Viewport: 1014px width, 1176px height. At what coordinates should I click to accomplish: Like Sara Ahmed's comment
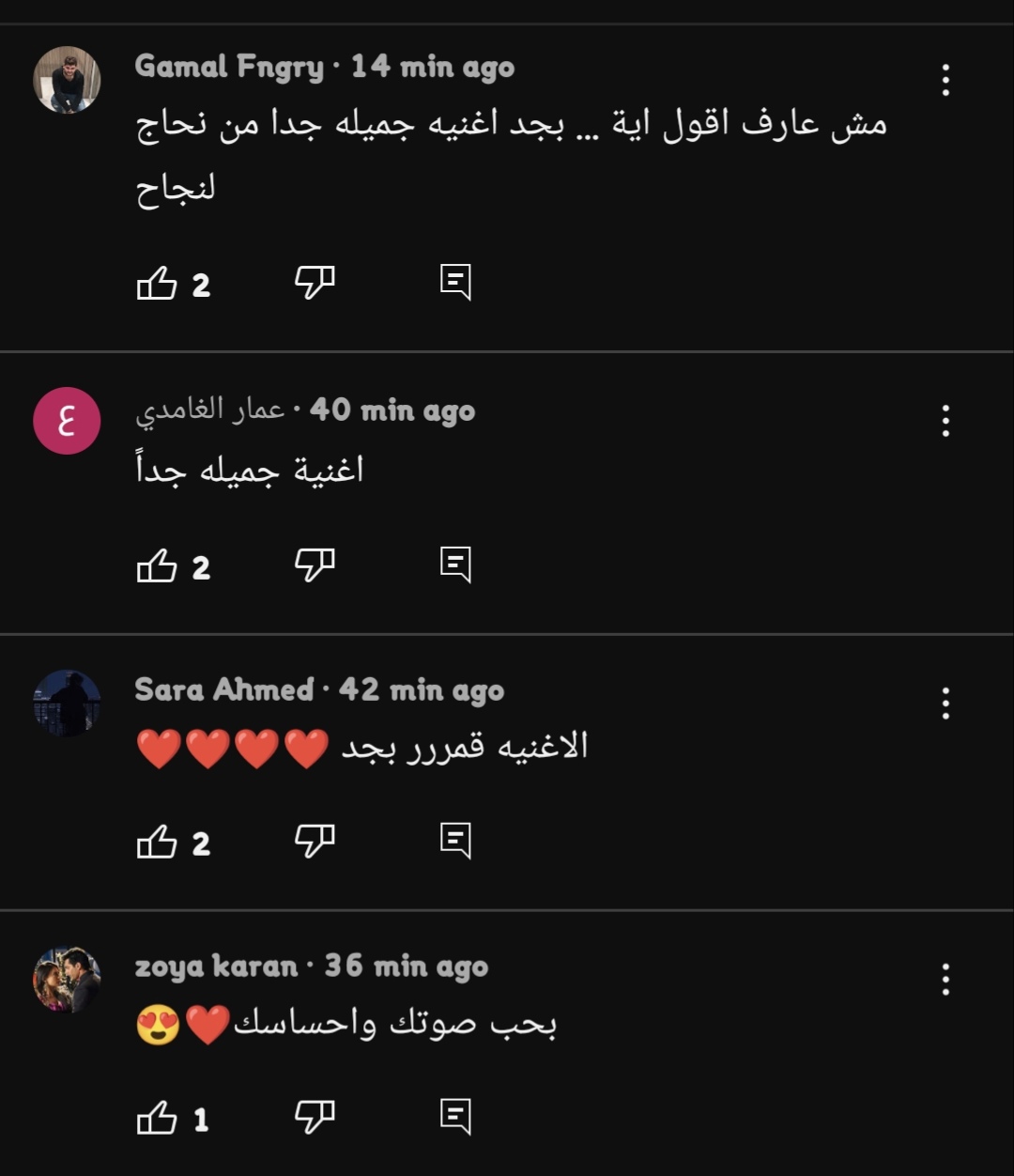(158, 843)
